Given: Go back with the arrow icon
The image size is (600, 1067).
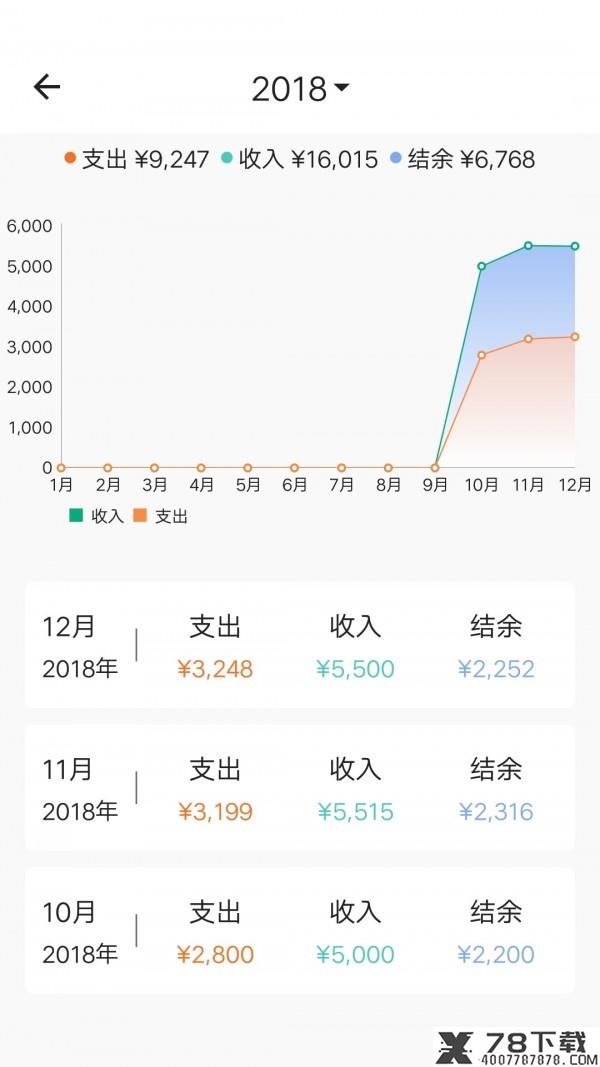Looking at the screenshot, I should (47, 87).
